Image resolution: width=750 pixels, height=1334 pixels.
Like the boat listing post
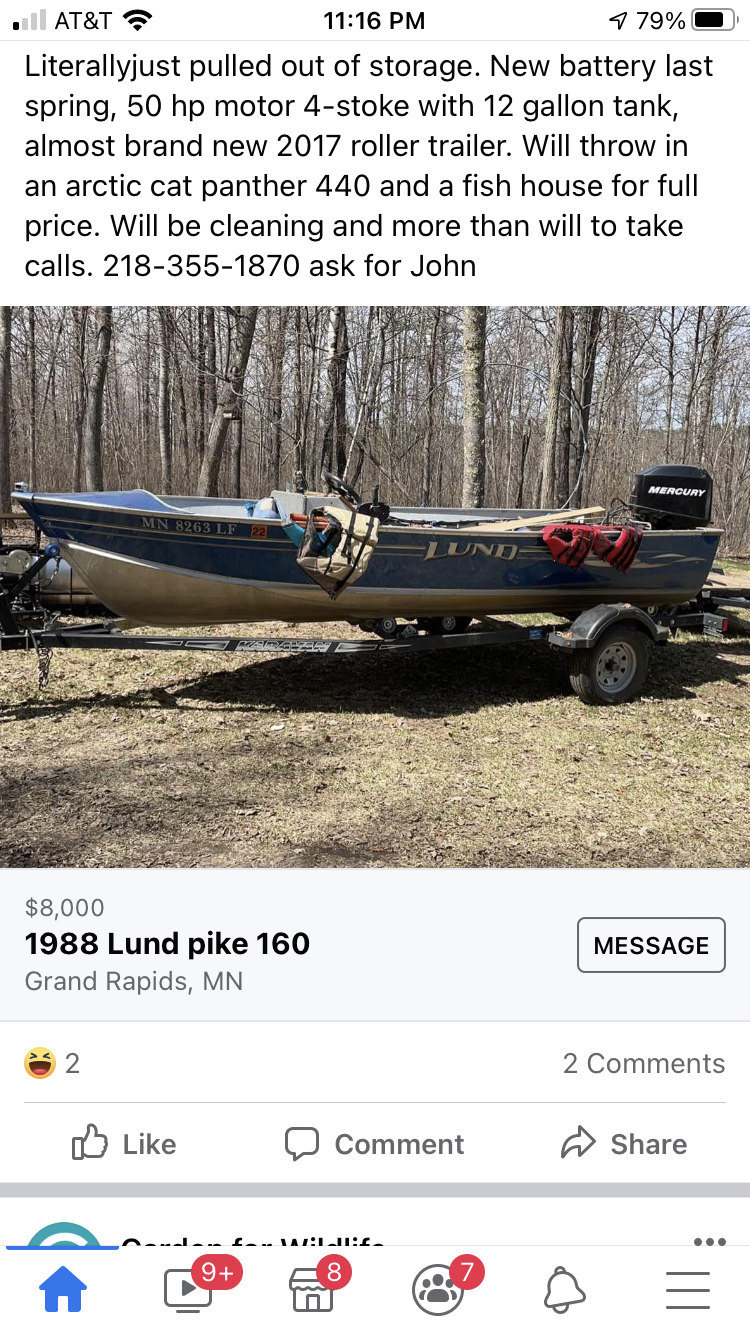coord(124,1144)
